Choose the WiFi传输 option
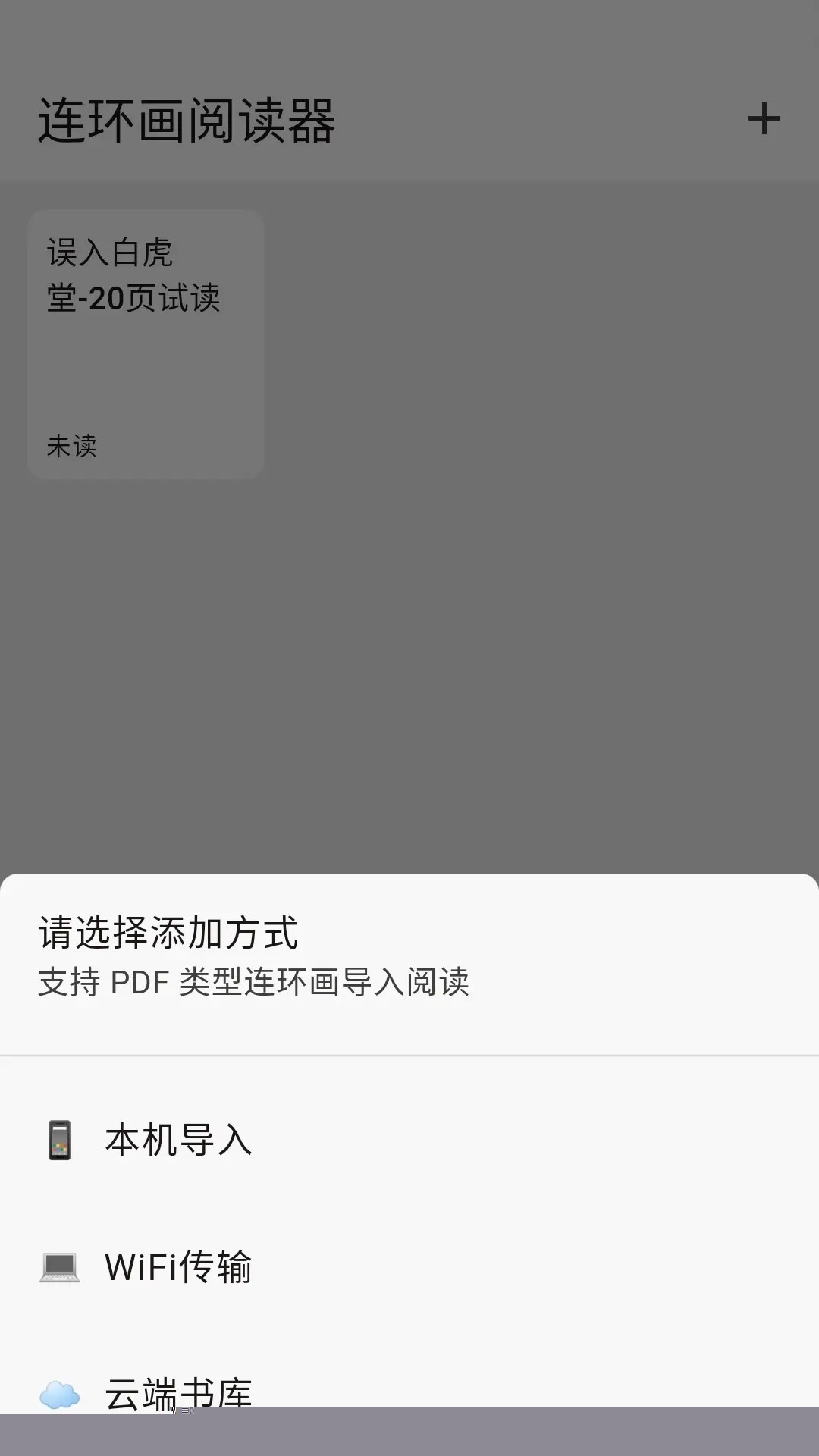 [x=178, y=1267]
